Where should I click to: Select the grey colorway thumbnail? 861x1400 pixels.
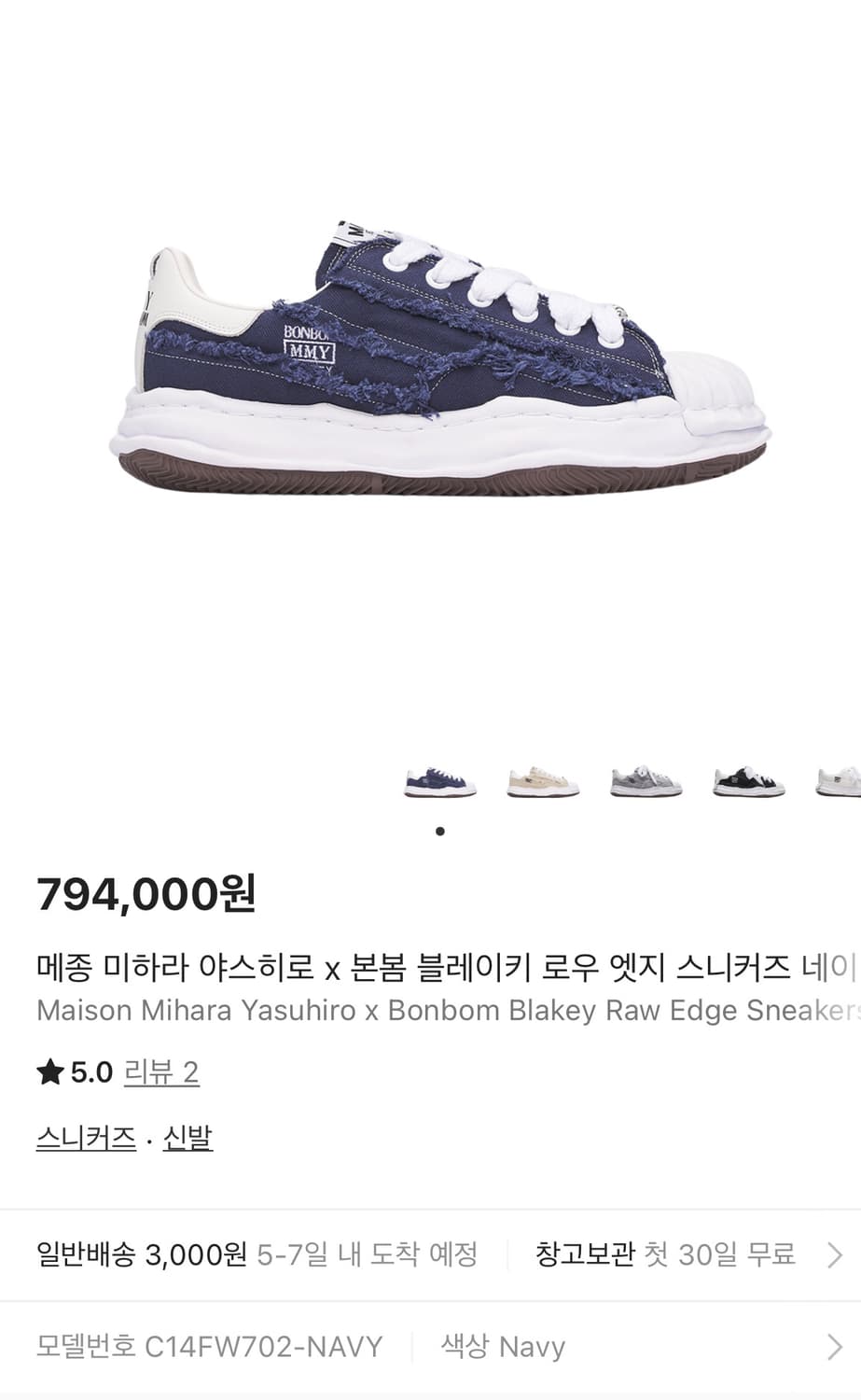tap(644, 782)
